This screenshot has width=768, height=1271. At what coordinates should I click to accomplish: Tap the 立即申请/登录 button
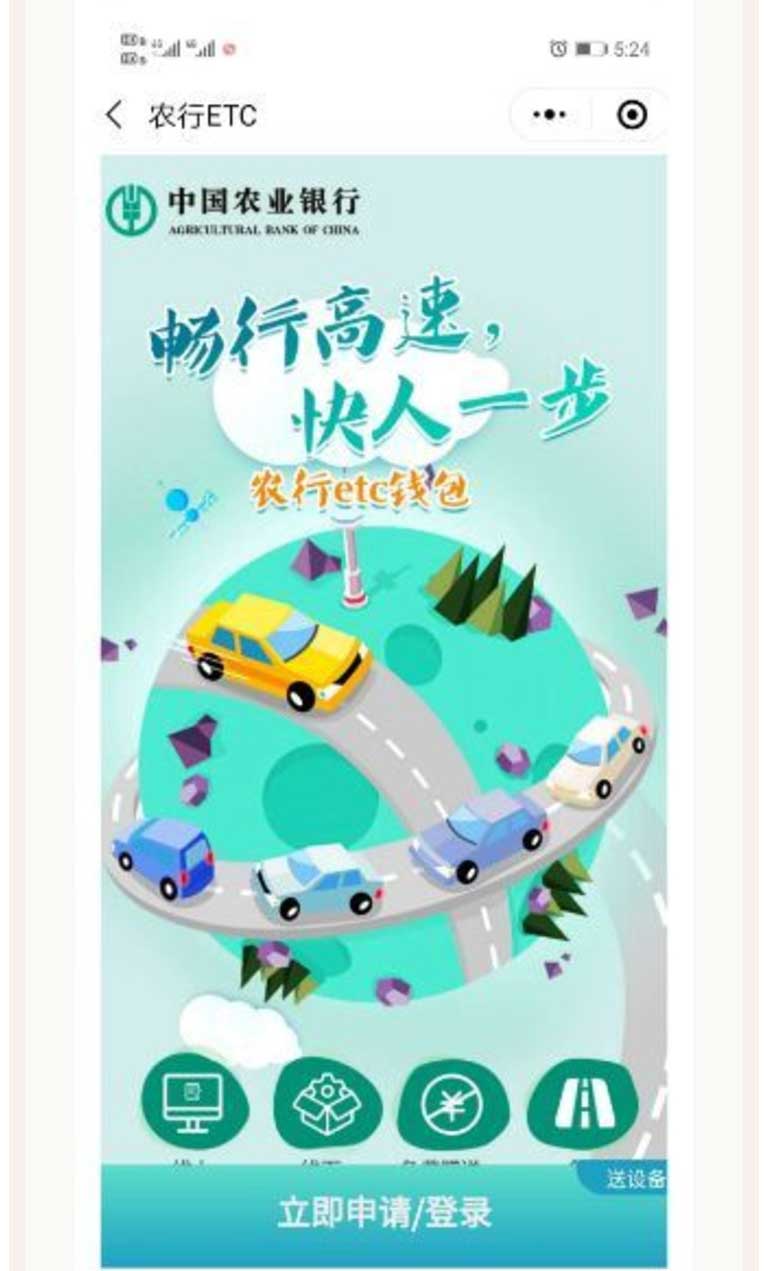[384, 1213]
